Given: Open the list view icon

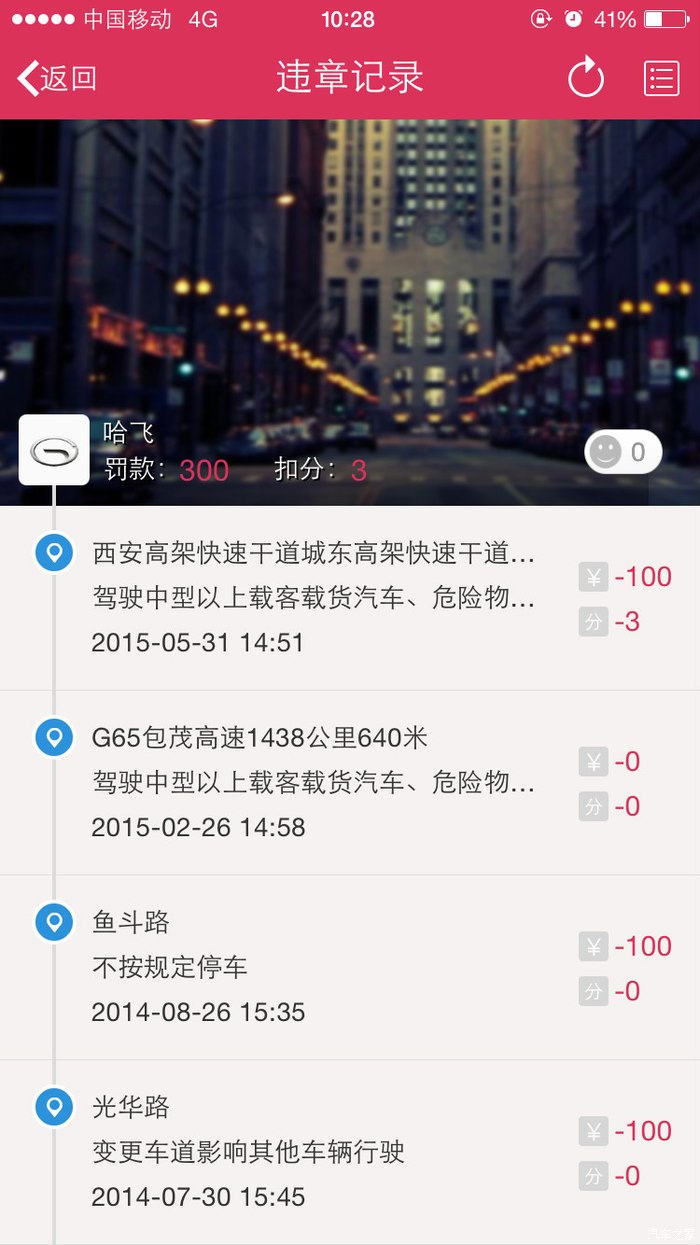Looking at the screenshot, I should 661,79.
